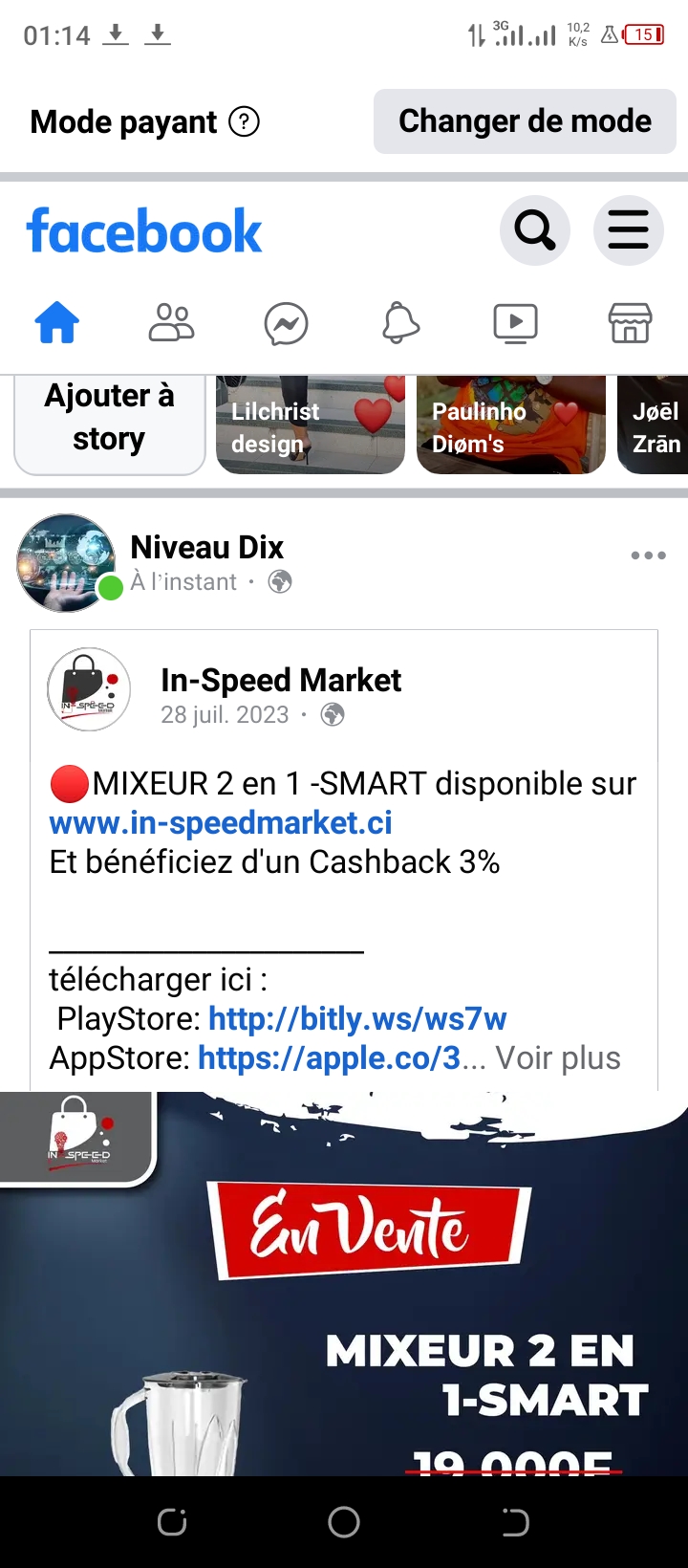The width and height of the screenshot is (688, 1568).
Task: Tap the Changer de mode button
Action: pyautogui.click(x=525, y=121)
